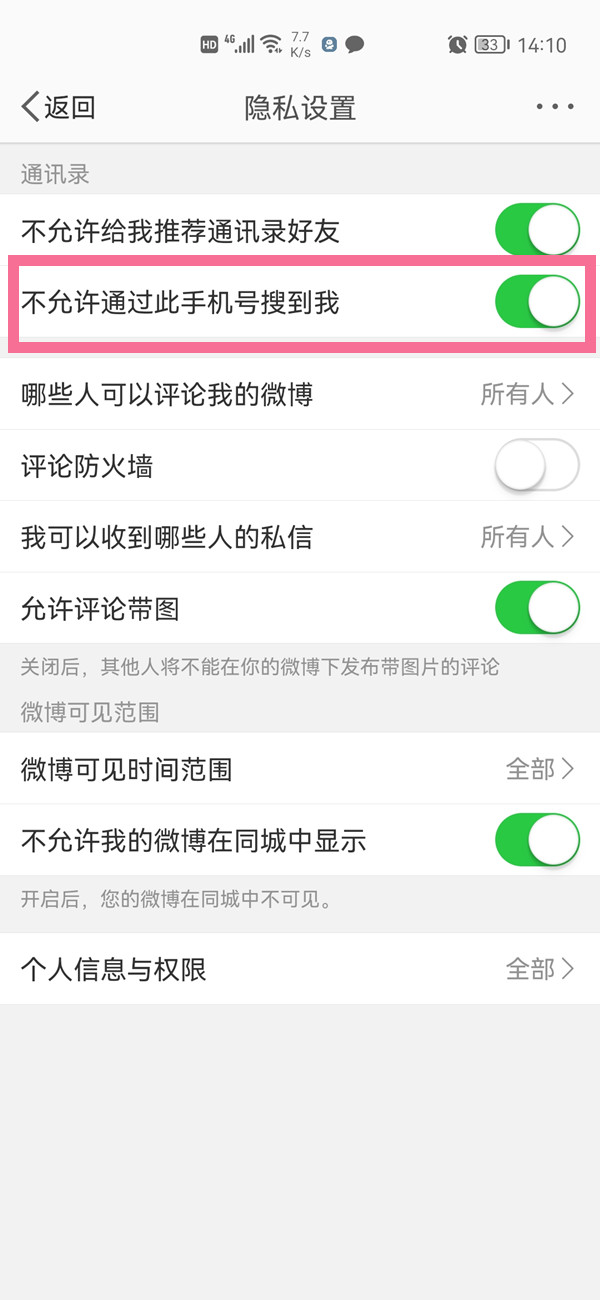Go back via the 返回 button

[58, 107]
